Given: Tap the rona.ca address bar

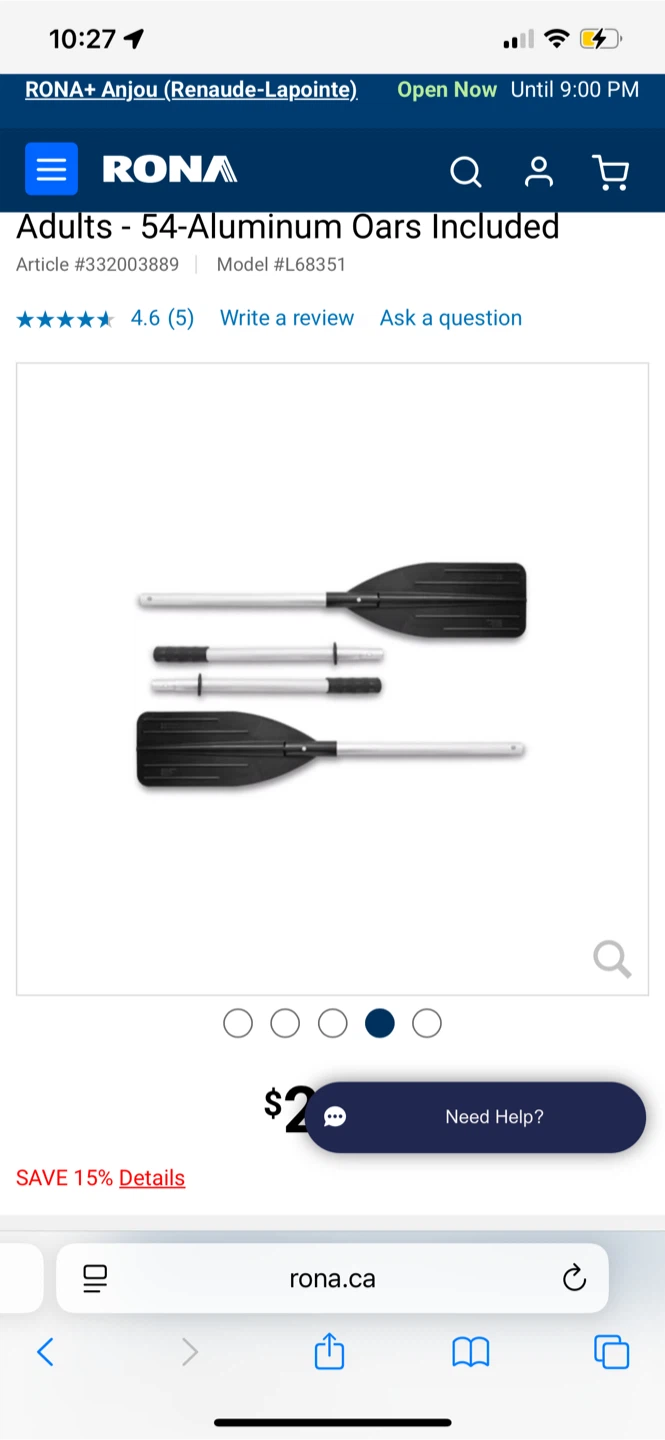Looking at the screenshot, I should pos(332,1278).
